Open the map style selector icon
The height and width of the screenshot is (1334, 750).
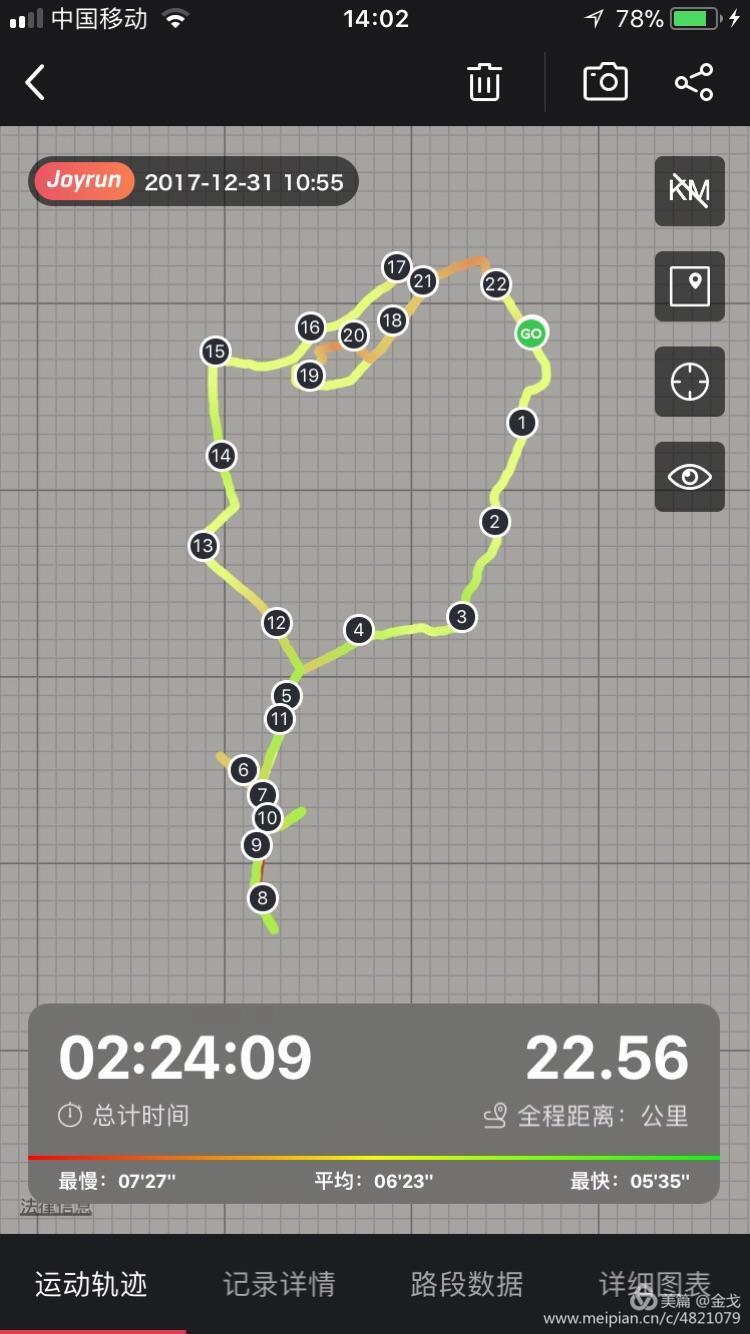[689, 286]
